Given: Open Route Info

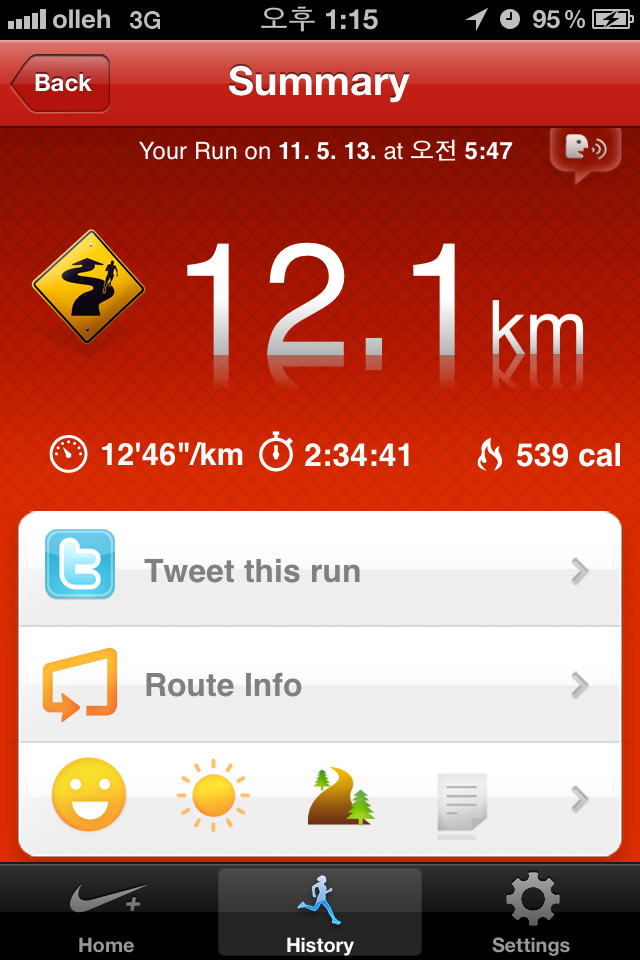Looking at the screenshot, I should (x=320, y=685).
